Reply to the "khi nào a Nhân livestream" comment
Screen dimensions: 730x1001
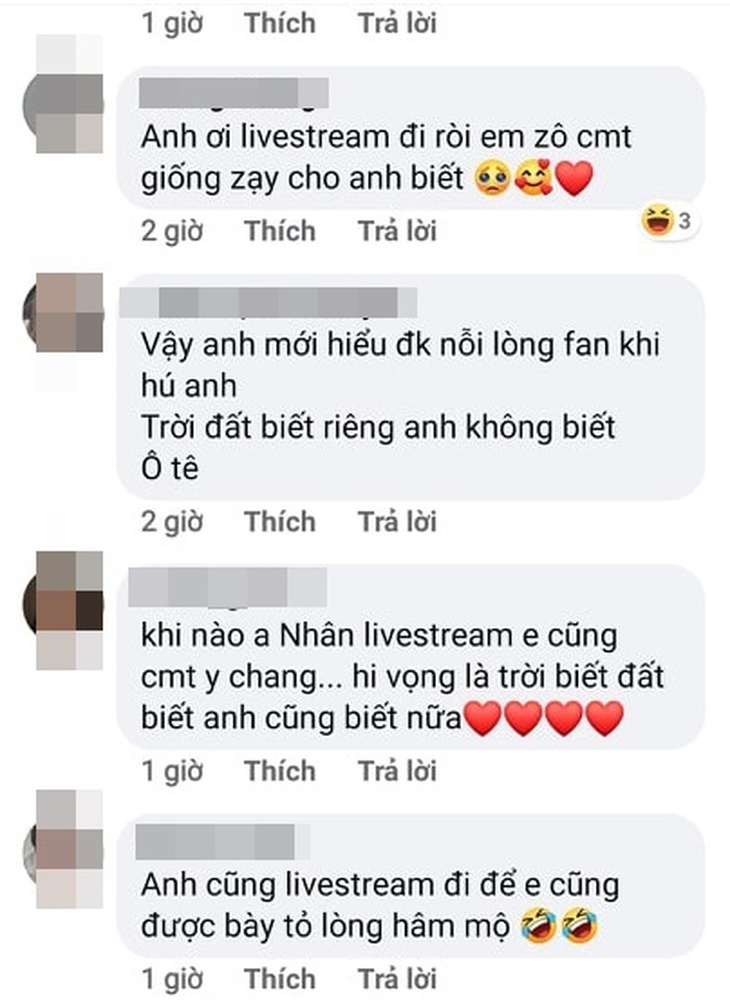(397, 771)
